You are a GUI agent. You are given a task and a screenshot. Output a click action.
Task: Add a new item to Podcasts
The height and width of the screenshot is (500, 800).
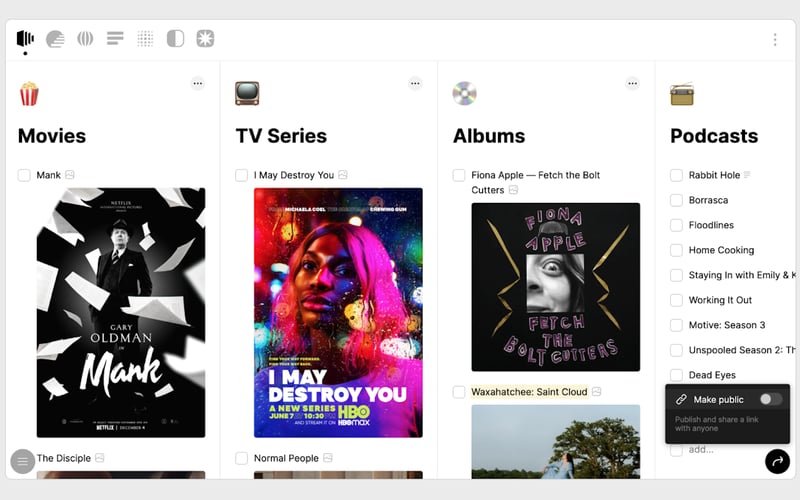pos(701,450)
